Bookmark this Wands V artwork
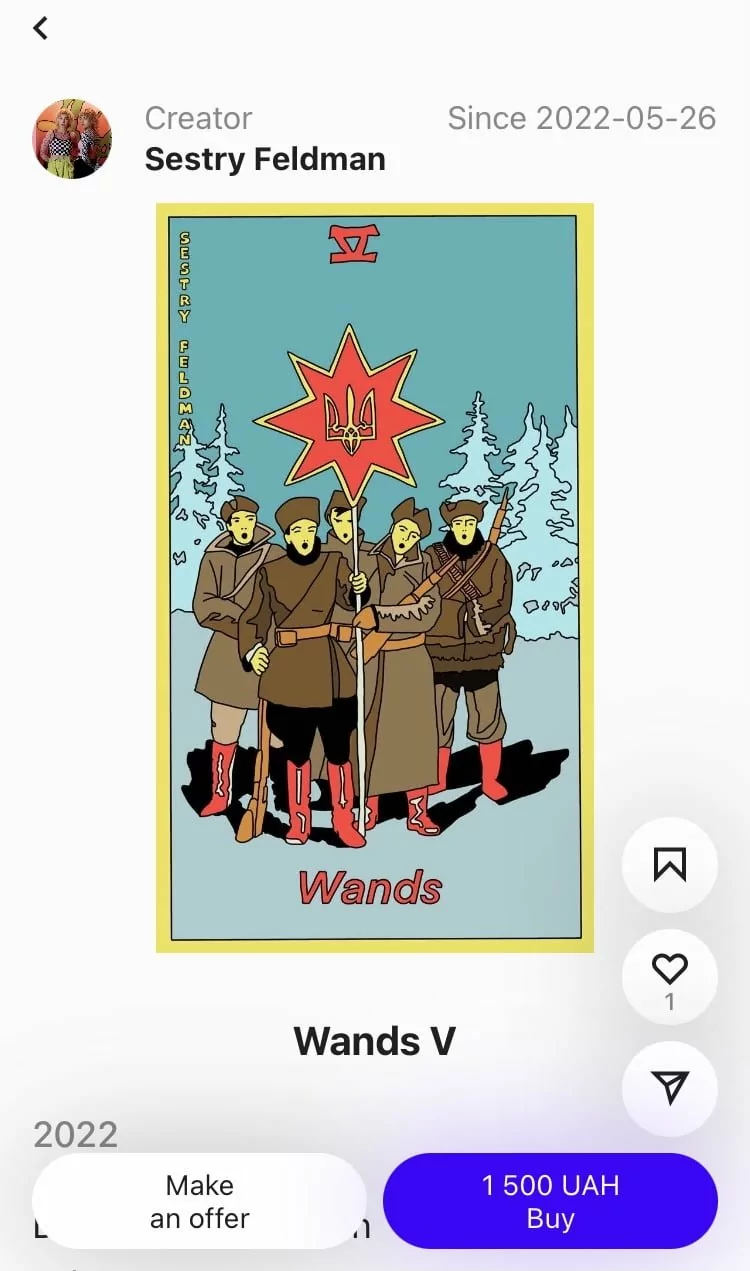The height and width of the screenshot is (1271, 750). [669, 865]
